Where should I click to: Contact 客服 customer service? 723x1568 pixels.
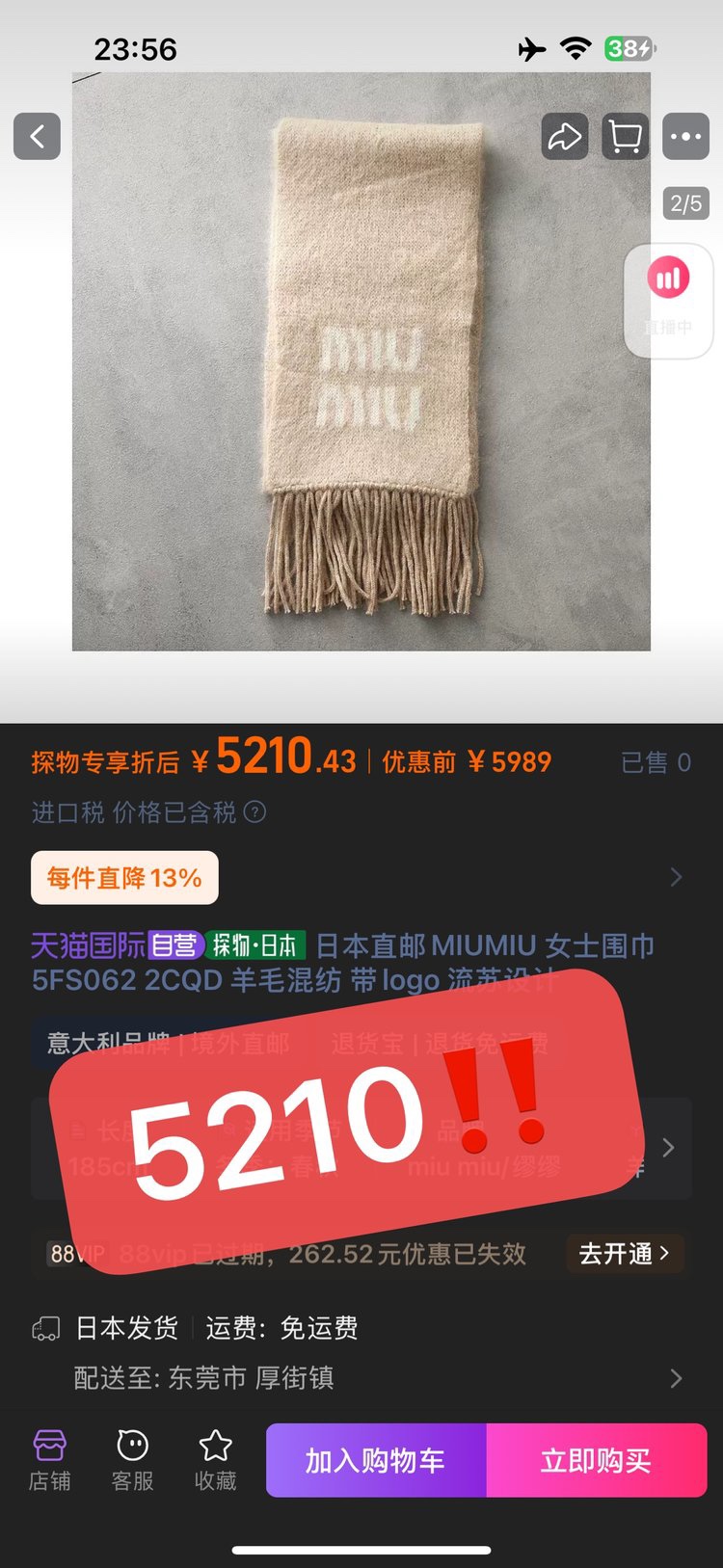(x=132, y=1460)
